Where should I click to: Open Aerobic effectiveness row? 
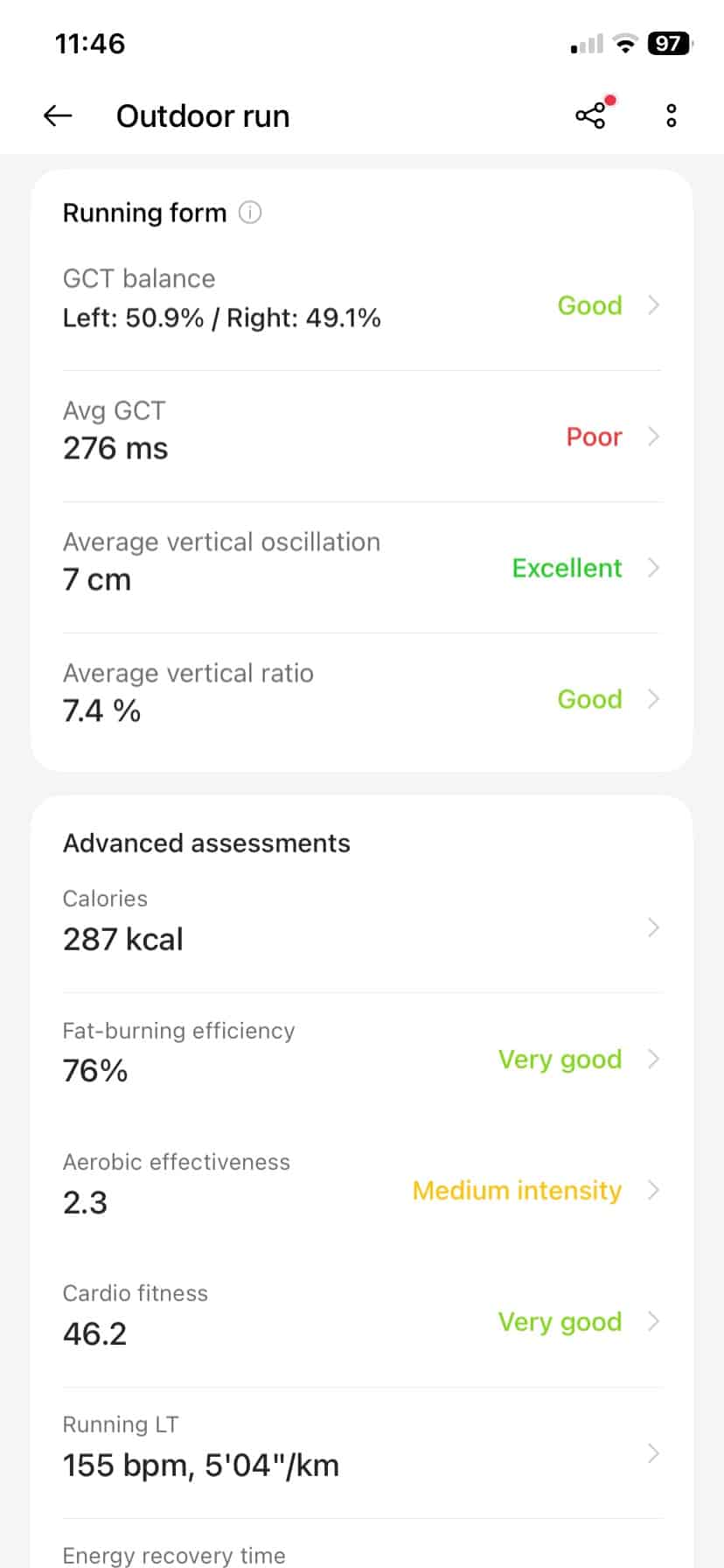361,1189
